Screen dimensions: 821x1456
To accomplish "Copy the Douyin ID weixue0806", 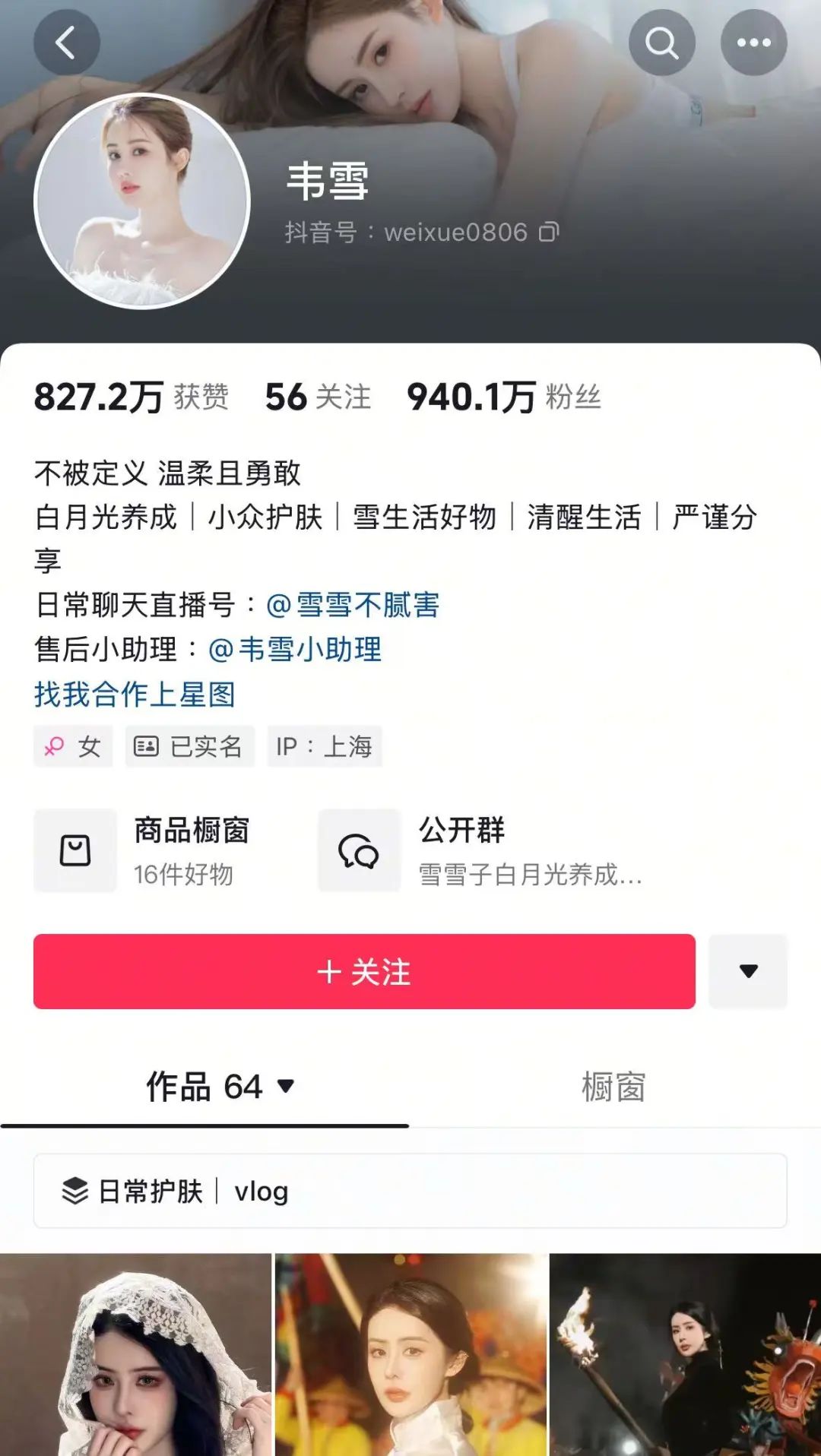I will pyautogui.click(x=549, y=232).
